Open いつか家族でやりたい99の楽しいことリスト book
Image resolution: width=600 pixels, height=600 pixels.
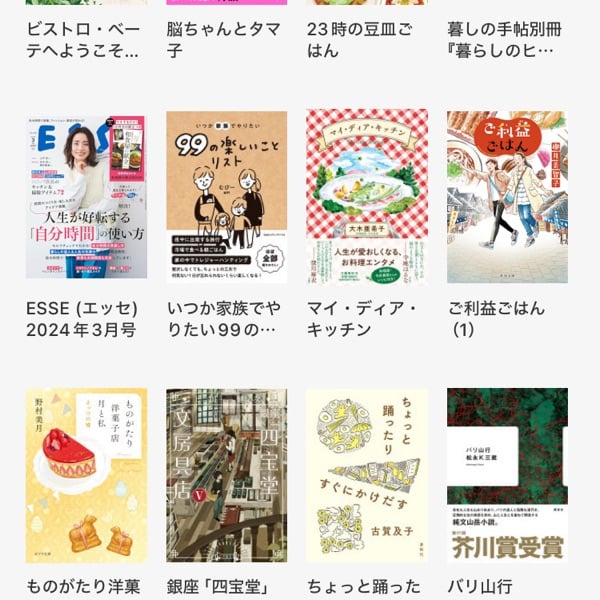[x=226, y=195]
